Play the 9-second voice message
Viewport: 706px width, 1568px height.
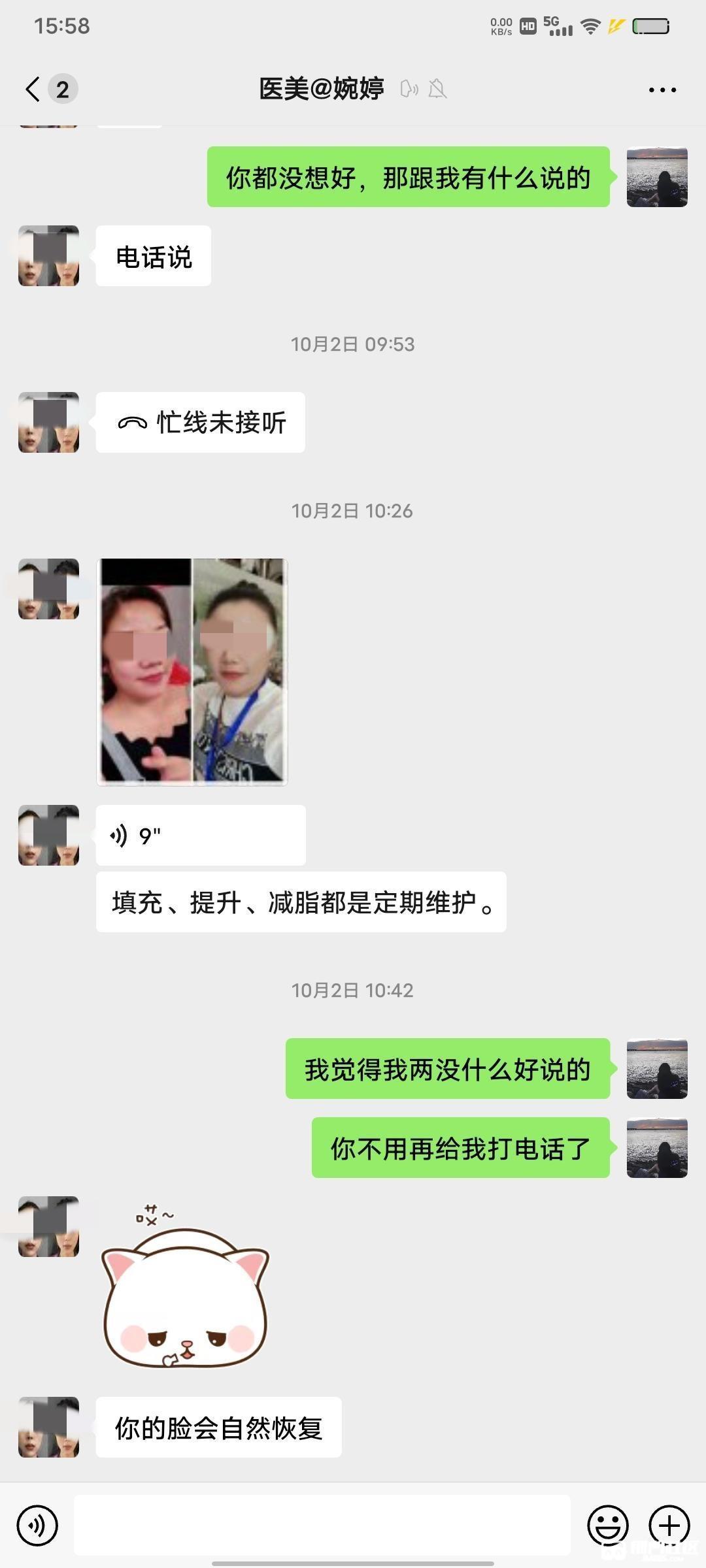pos(200,835)
